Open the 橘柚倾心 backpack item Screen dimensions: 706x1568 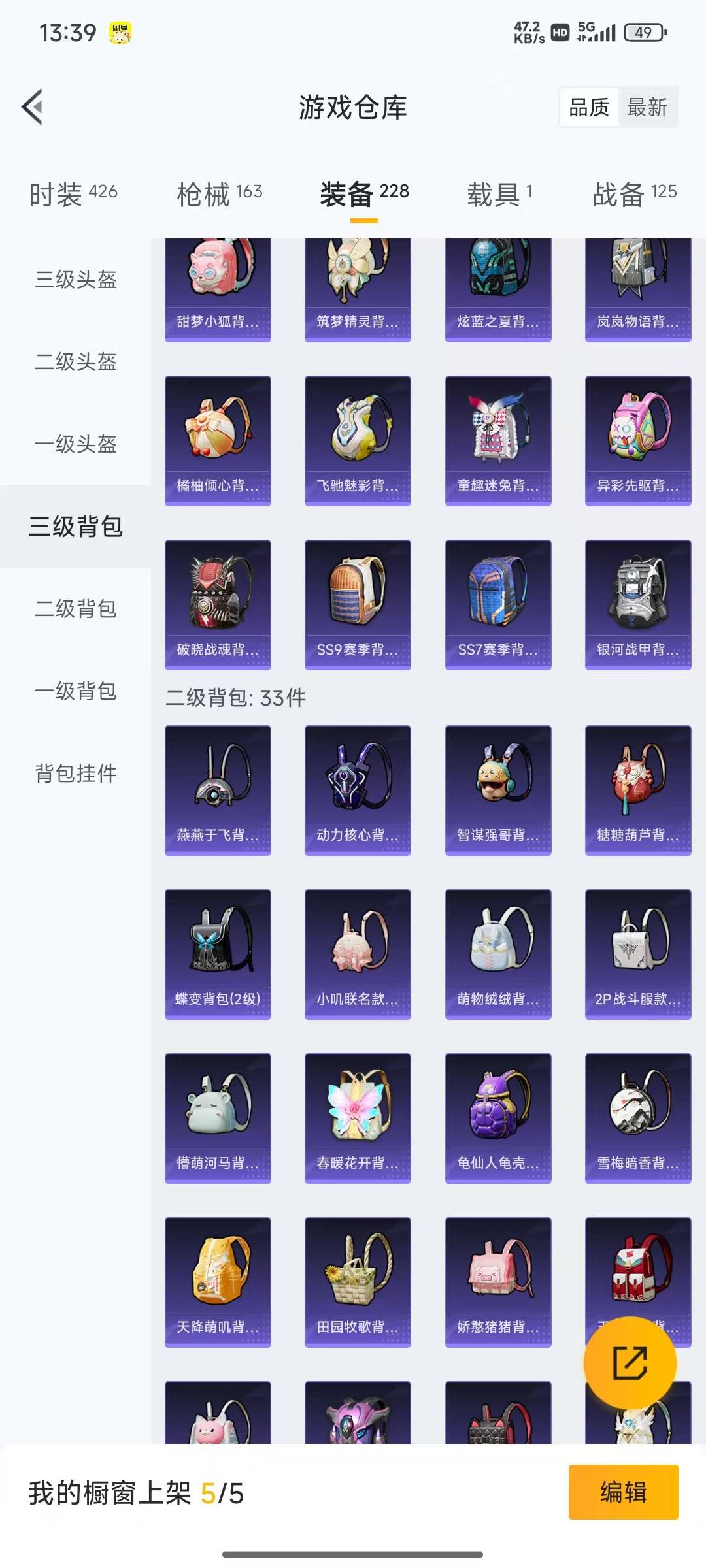click(x=218, y=440)
